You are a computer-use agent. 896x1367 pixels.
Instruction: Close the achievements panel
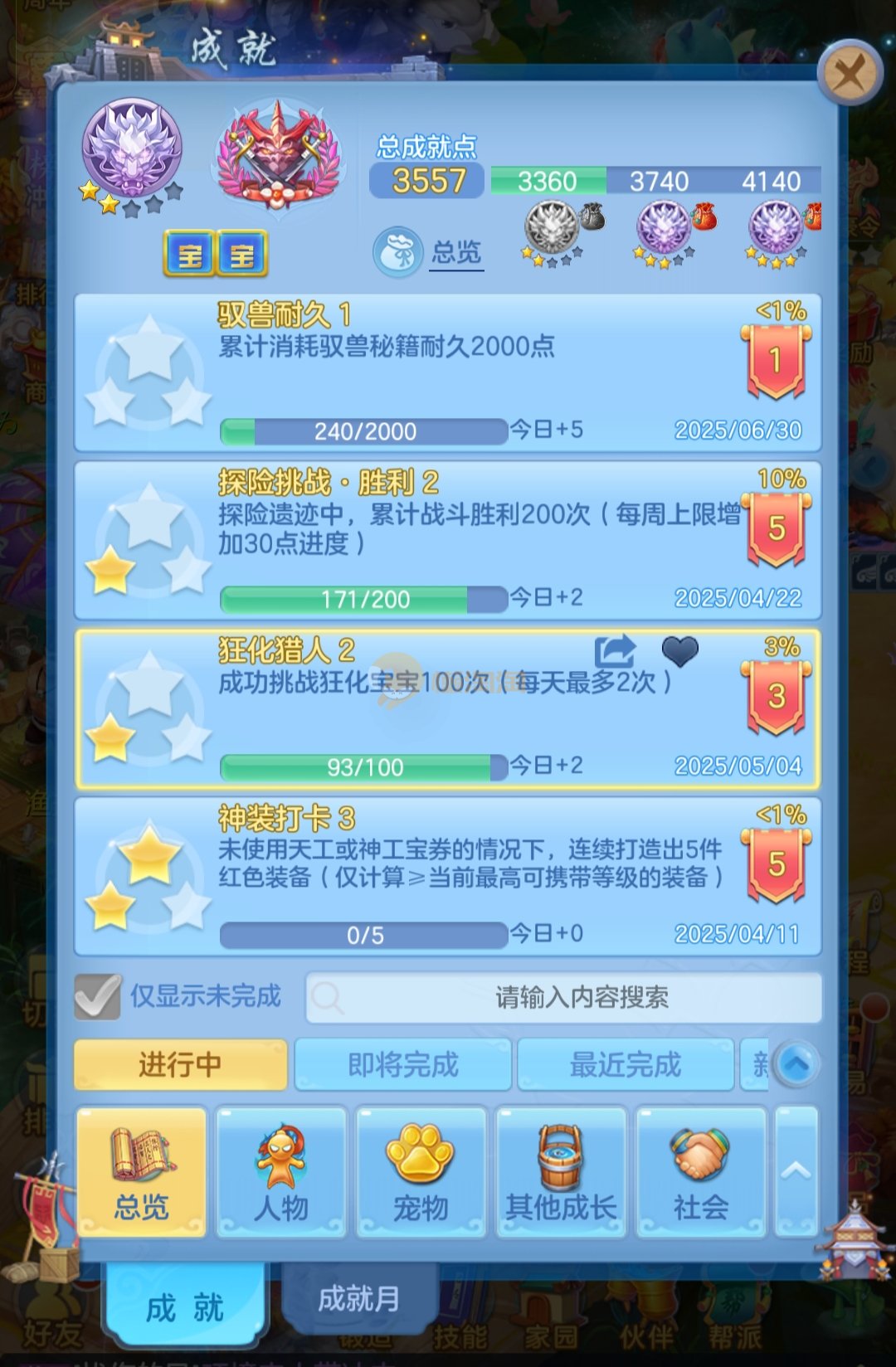(x=849, y=74)
